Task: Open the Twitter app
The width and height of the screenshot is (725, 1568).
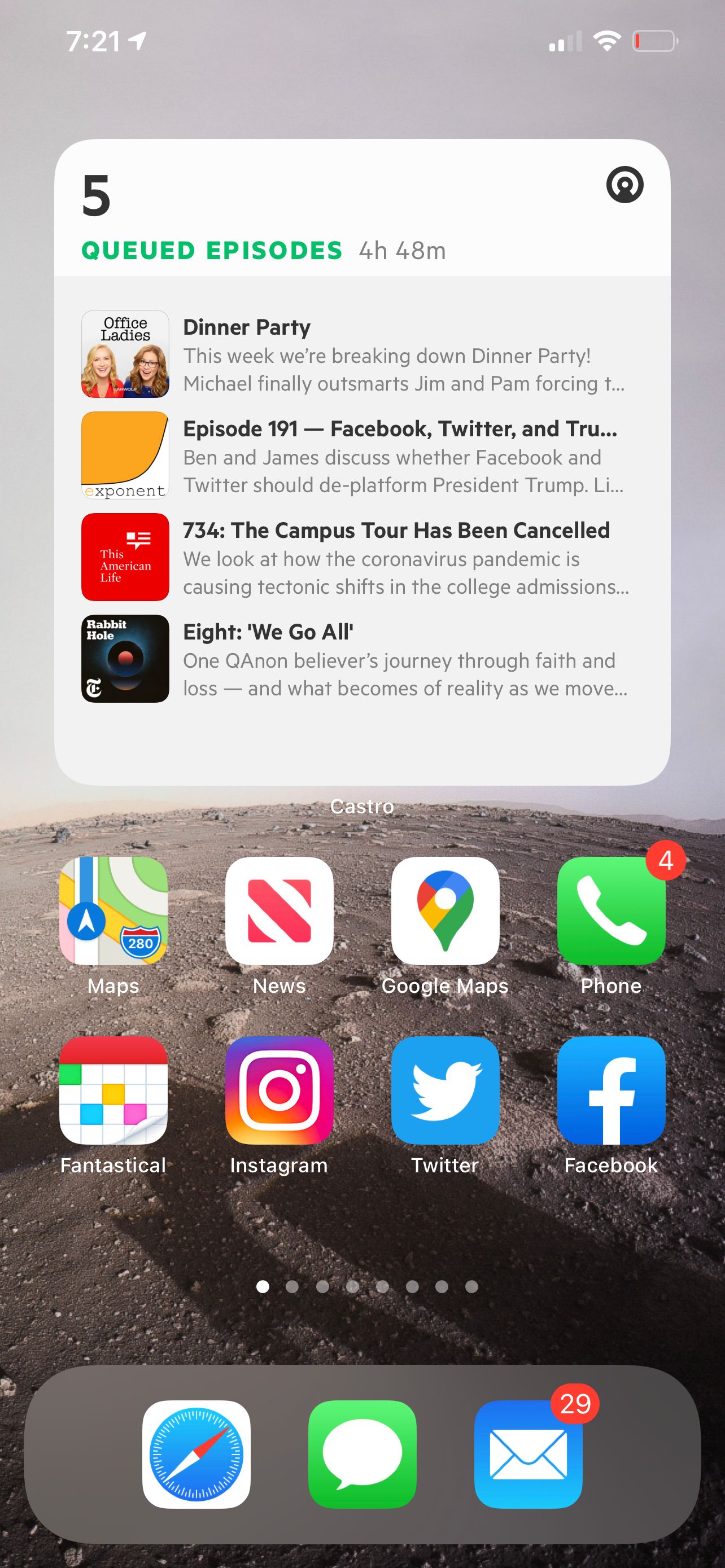Action: click(x=445, y=1090)
